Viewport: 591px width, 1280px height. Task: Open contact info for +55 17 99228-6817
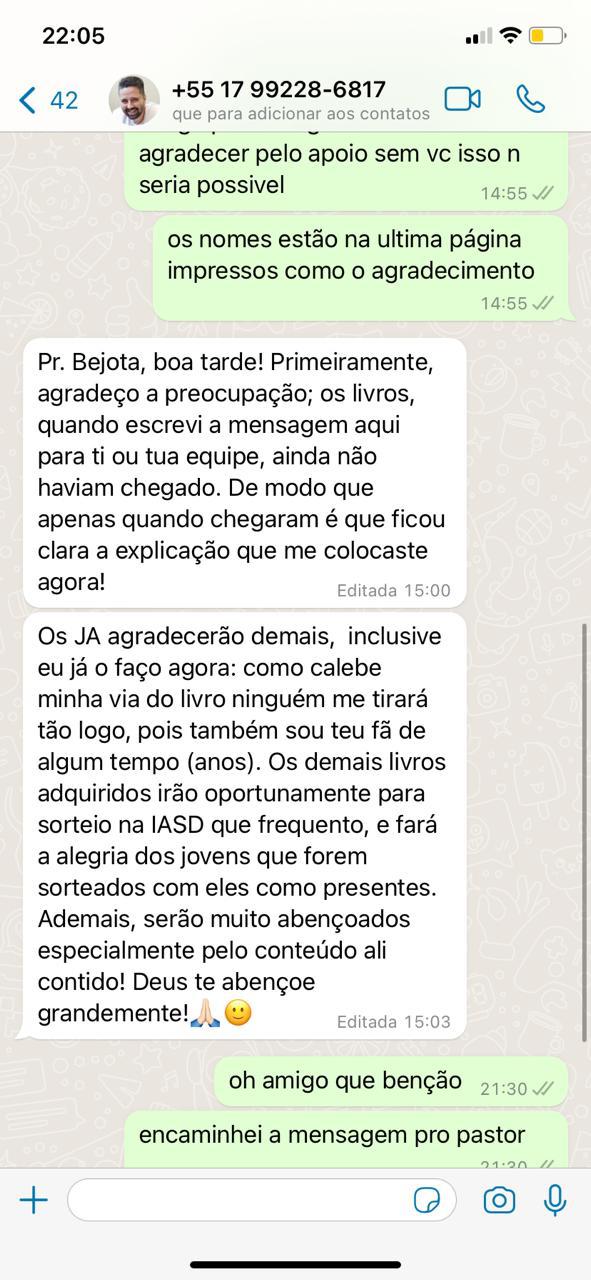pos(300,100)
